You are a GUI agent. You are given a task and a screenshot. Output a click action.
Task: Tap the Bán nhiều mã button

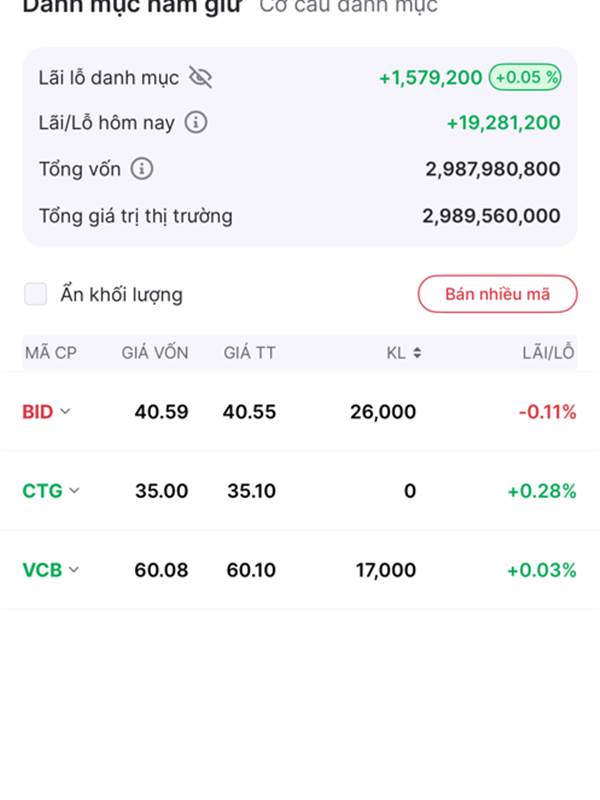coord(497,294)
